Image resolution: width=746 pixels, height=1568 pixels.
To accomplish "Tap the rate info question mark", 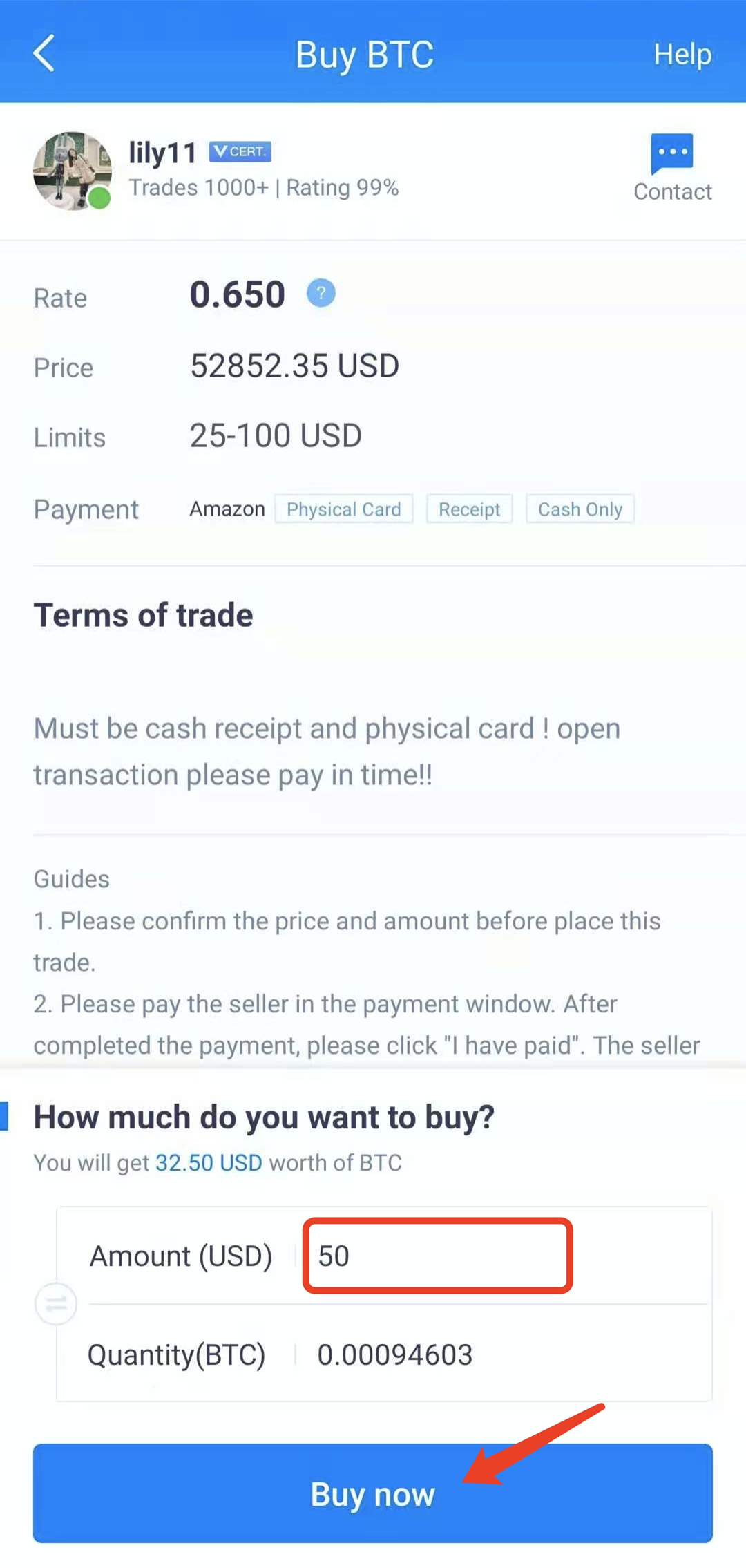I will (x=321, y=293).
